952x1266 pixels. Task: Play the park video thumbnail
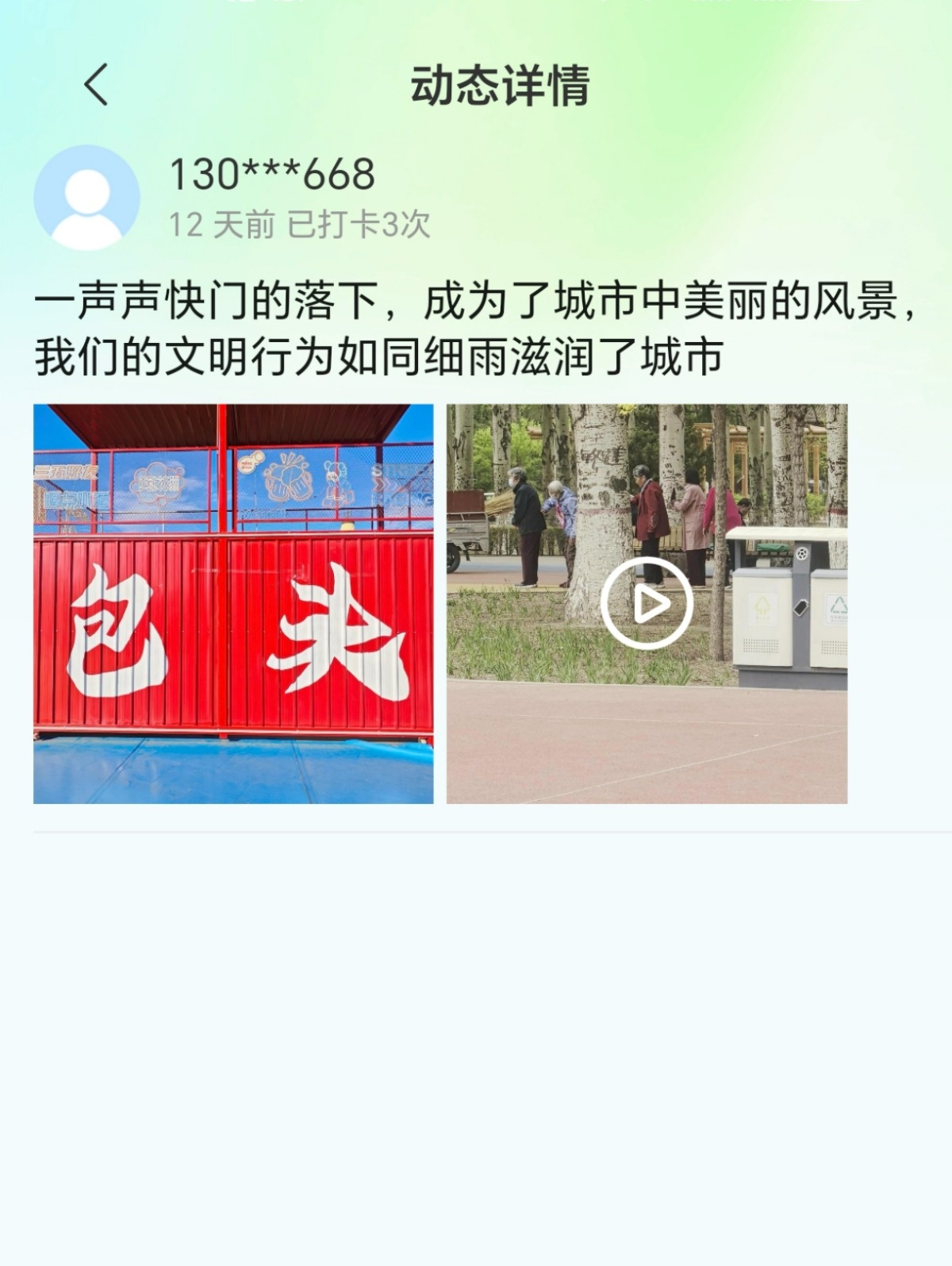click(x=647, y=604)
